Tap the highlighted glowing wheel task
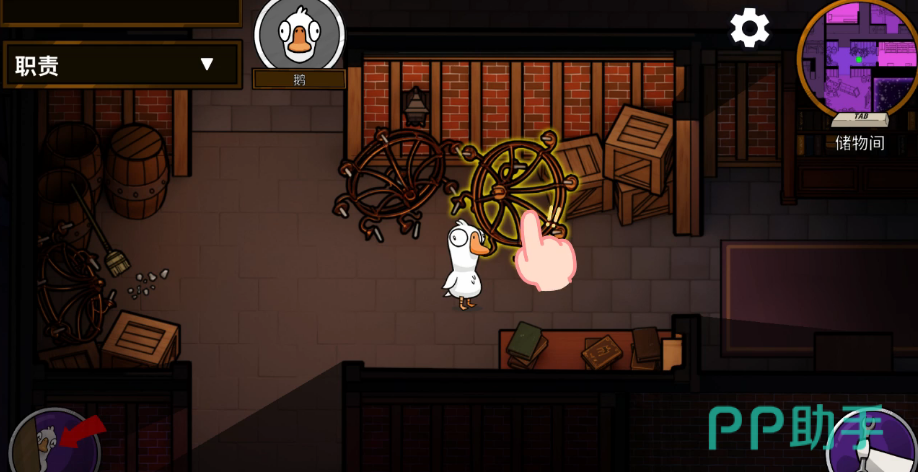 (x=517, y=187)
